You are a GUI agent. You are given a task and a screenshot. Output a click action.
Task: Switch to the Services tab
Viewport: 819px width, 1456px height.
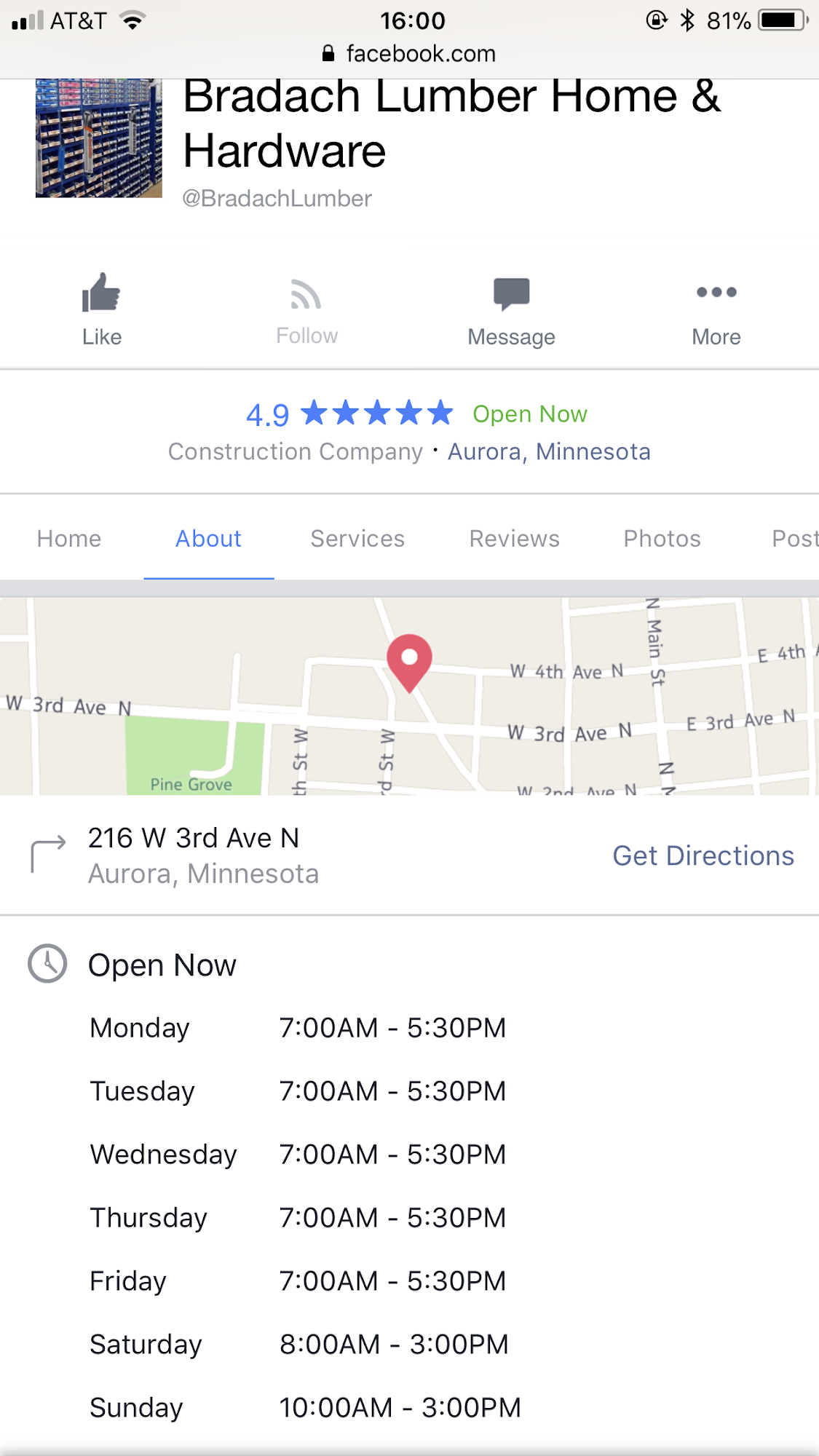point(357,539)
